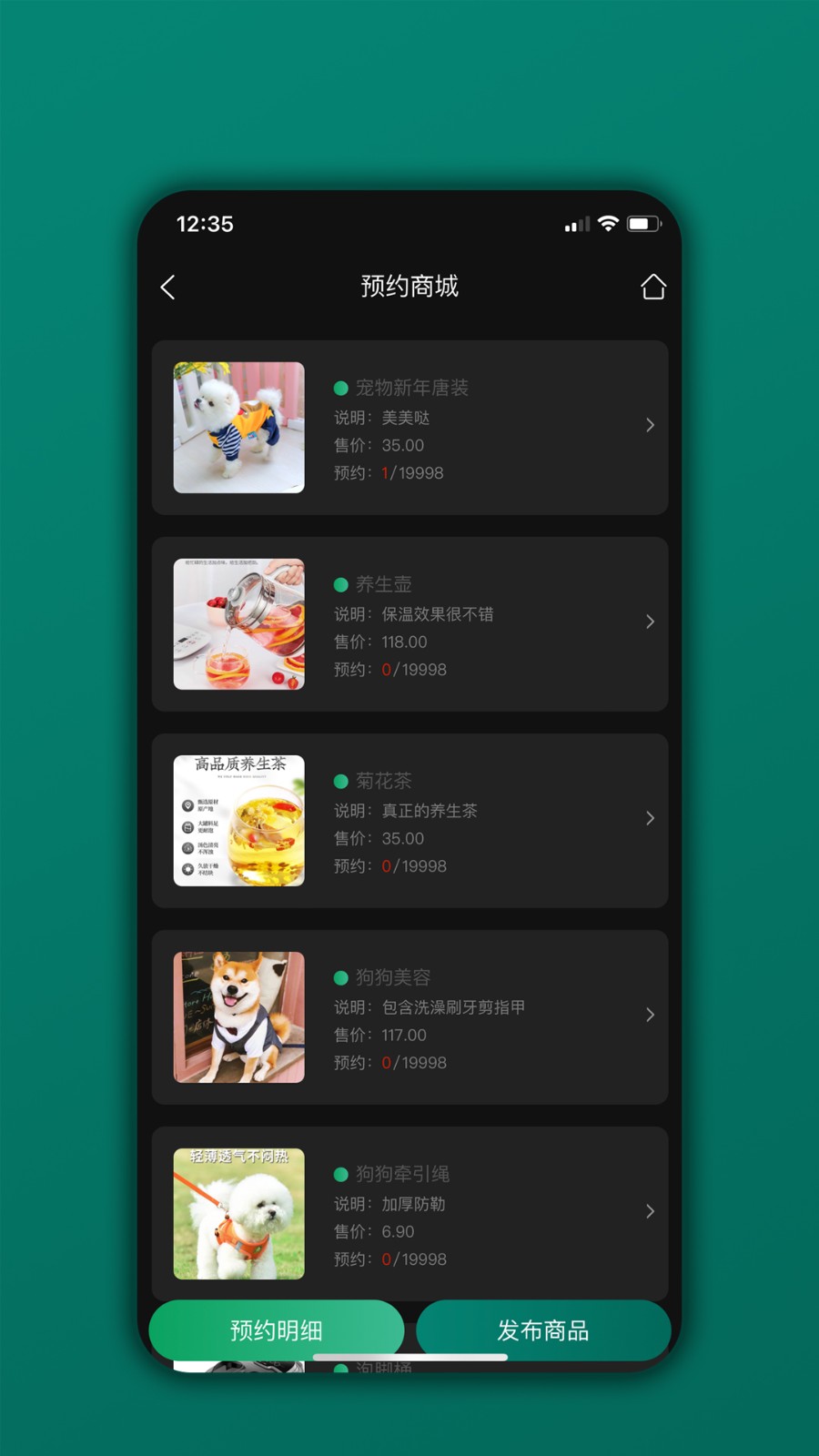Select the 狗狗牵引绳 product card
The image size is (819, 1456).
[409, 1214]
